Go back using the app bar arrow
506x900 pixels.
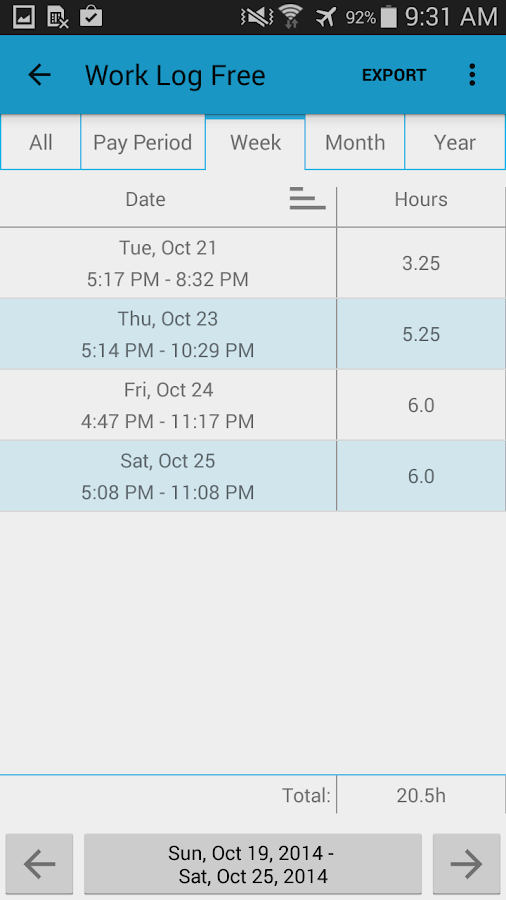40,75
